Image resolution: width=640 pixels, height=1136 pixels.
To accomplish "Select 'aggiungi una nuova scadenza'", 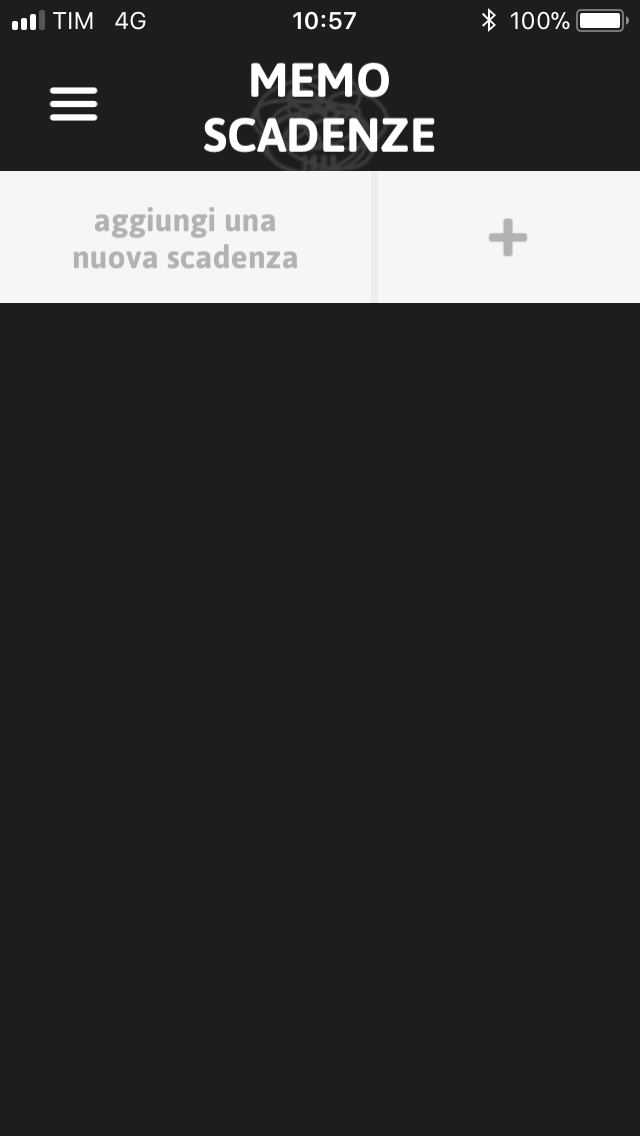I will click(x=185, y=239).
